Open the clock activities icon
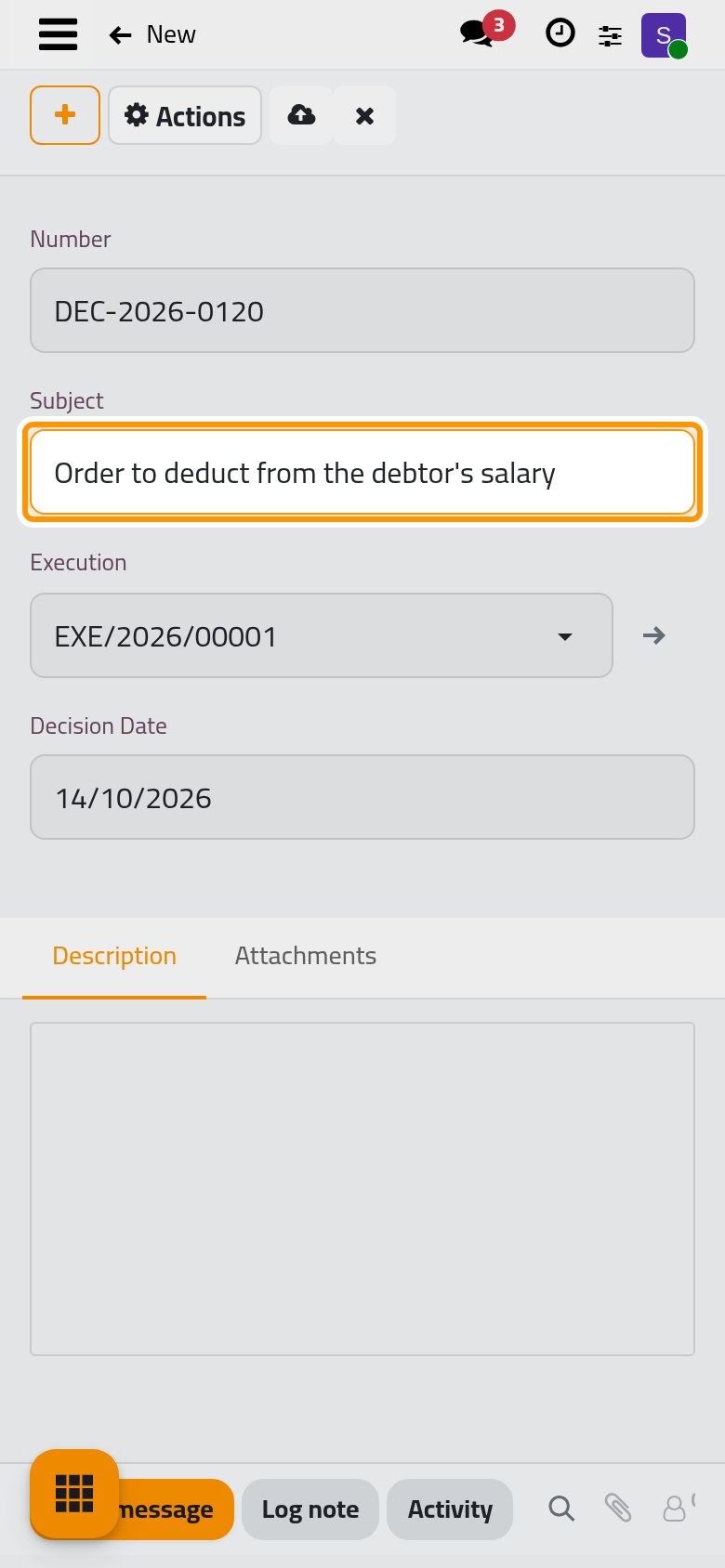The height and width of the screenshot is (1568, 725). pyautogui.click(x=560, y=34)
